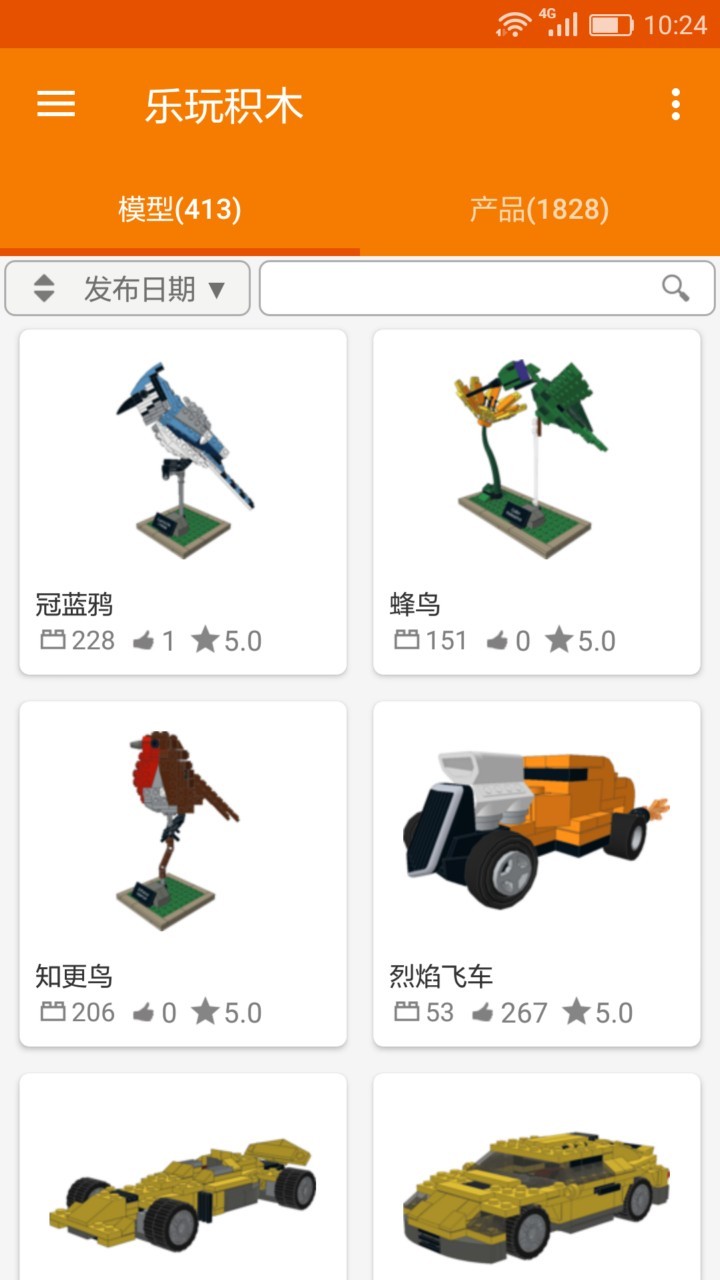
Task: Open the 蜂鸟 model card
Action: (x=537, y=502)
